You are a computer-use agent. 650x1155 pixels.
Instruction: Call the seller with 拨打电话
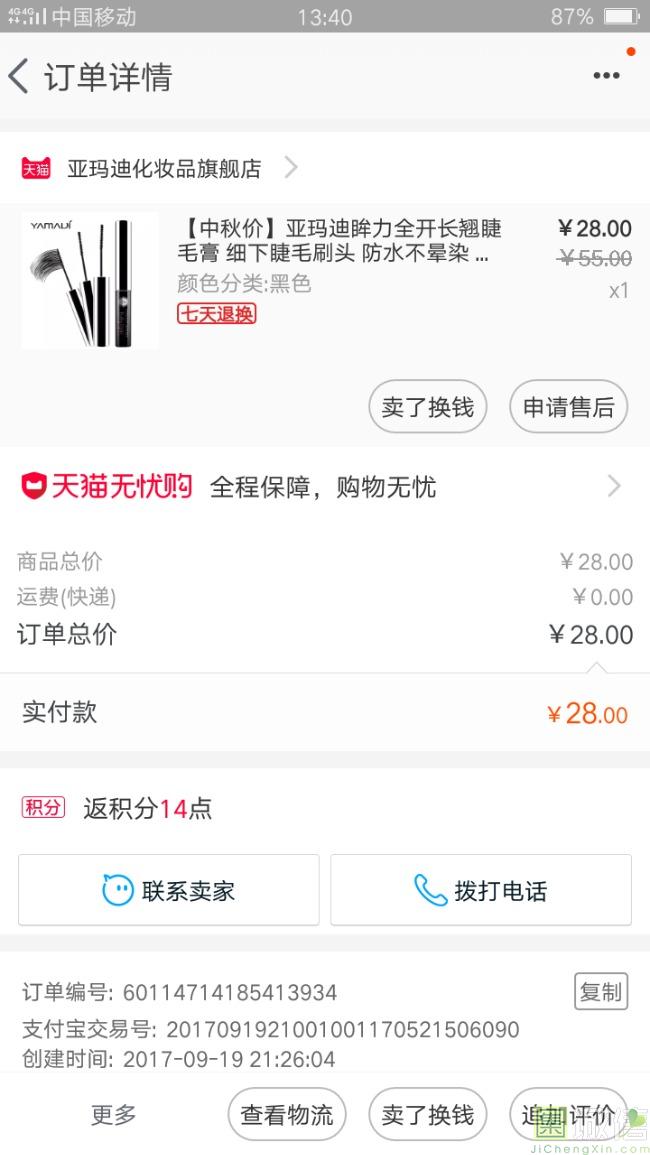click(481, 890)
